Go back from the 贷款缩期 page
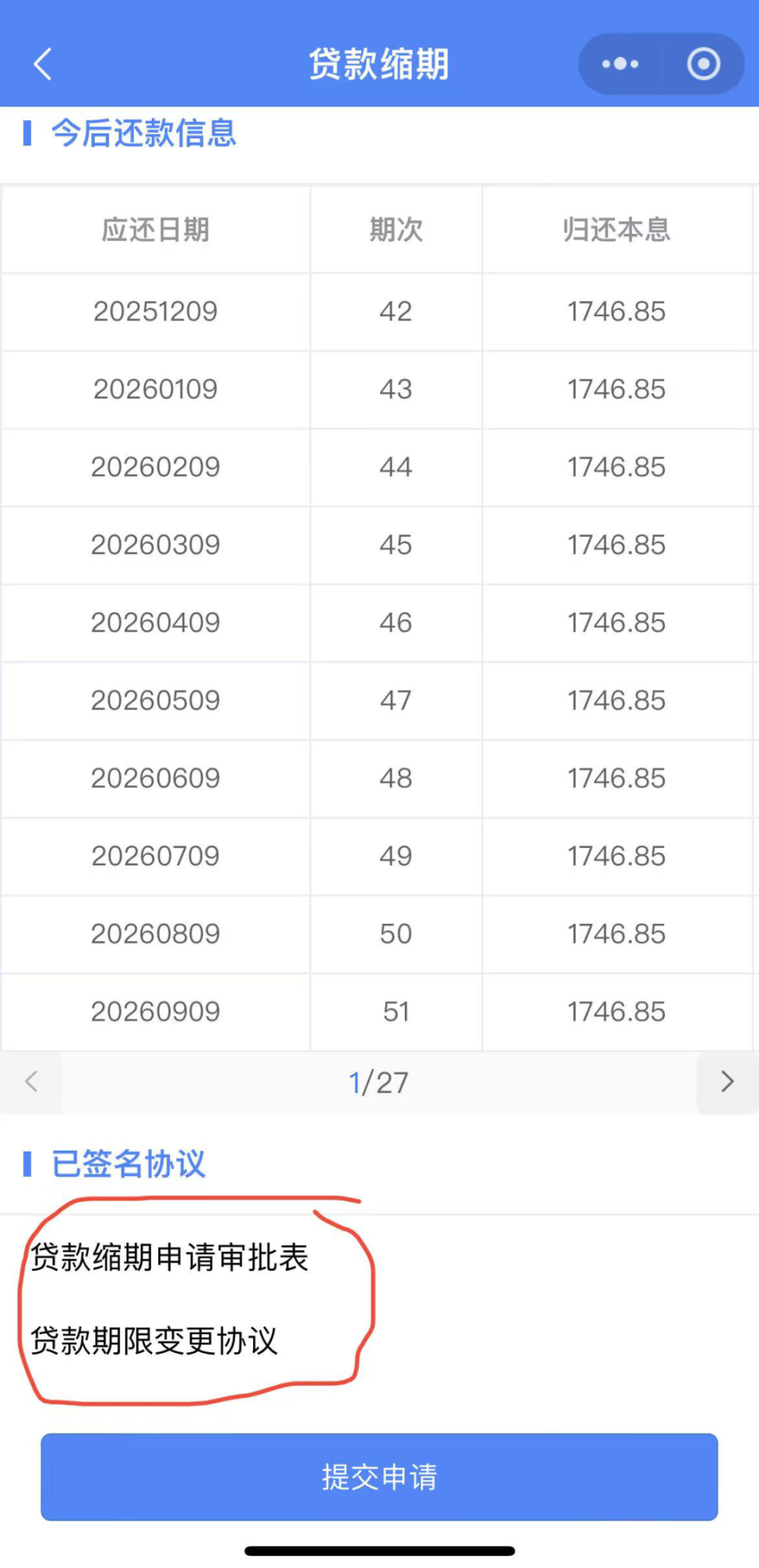The height and width of the screenshot is (1568, 759). (43, 64)
